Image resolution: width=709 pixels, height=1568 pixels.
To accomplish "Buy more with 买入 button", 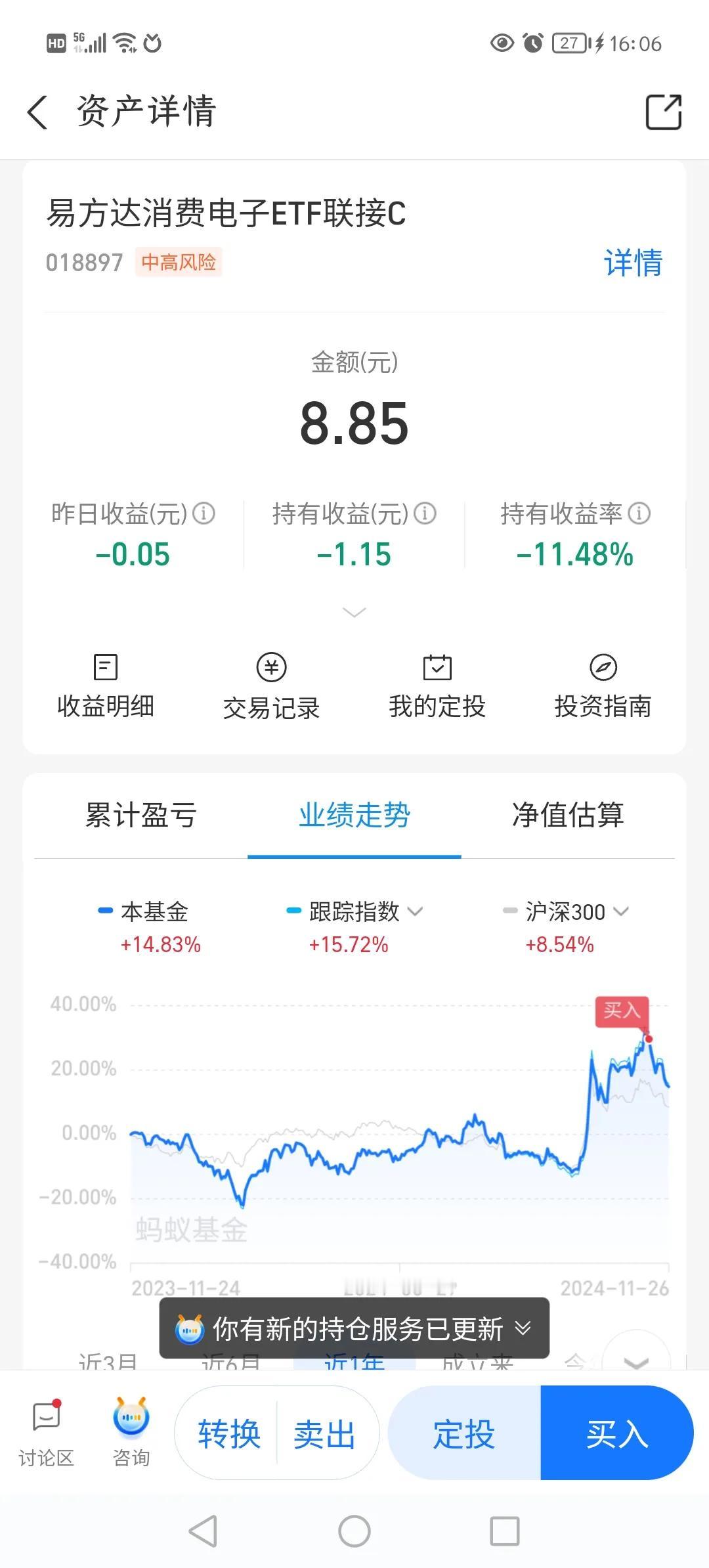I will click(x=616, y=1433).
